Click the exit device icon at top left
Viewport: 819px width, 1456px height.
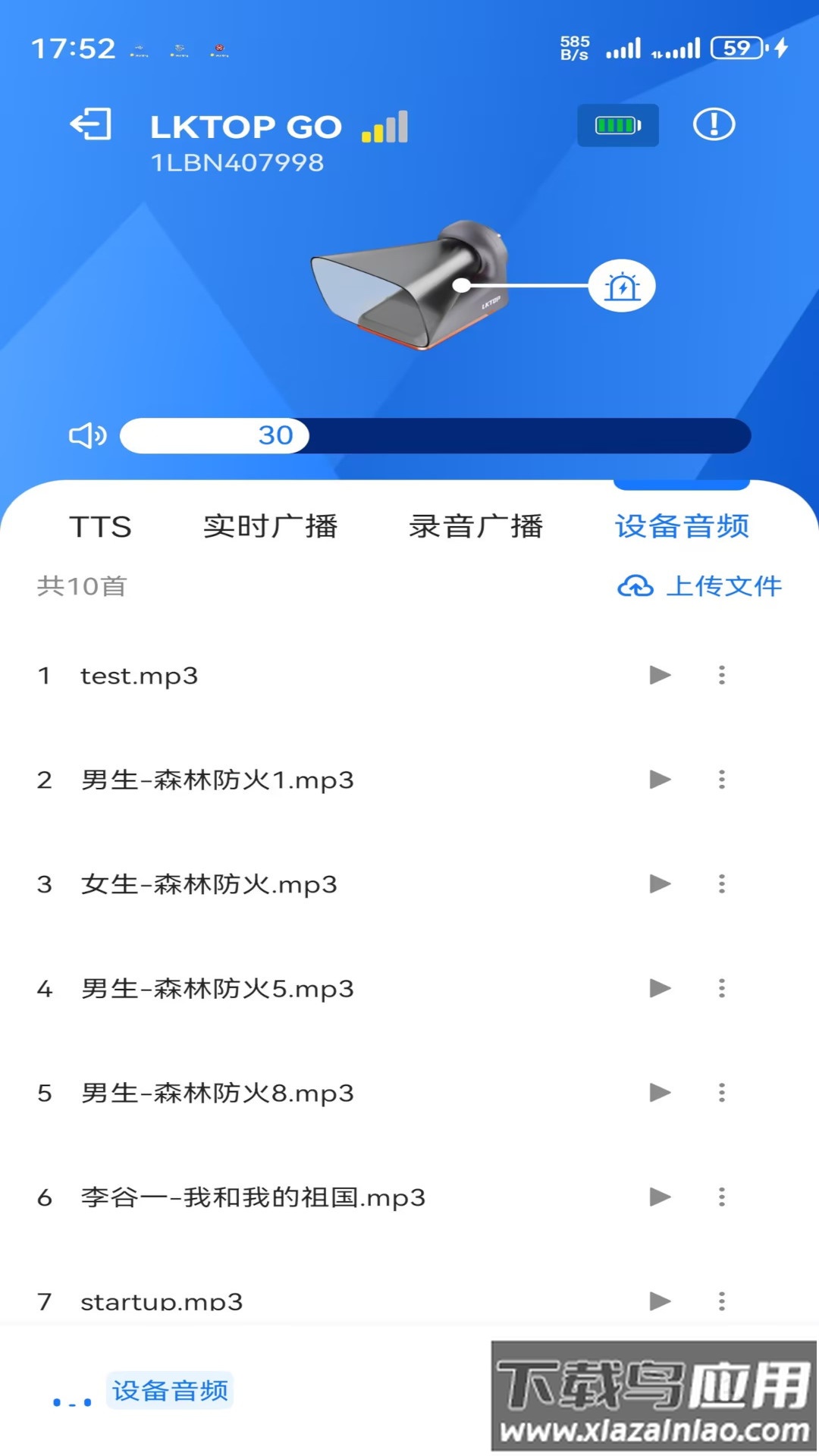[x=91, y=125]
